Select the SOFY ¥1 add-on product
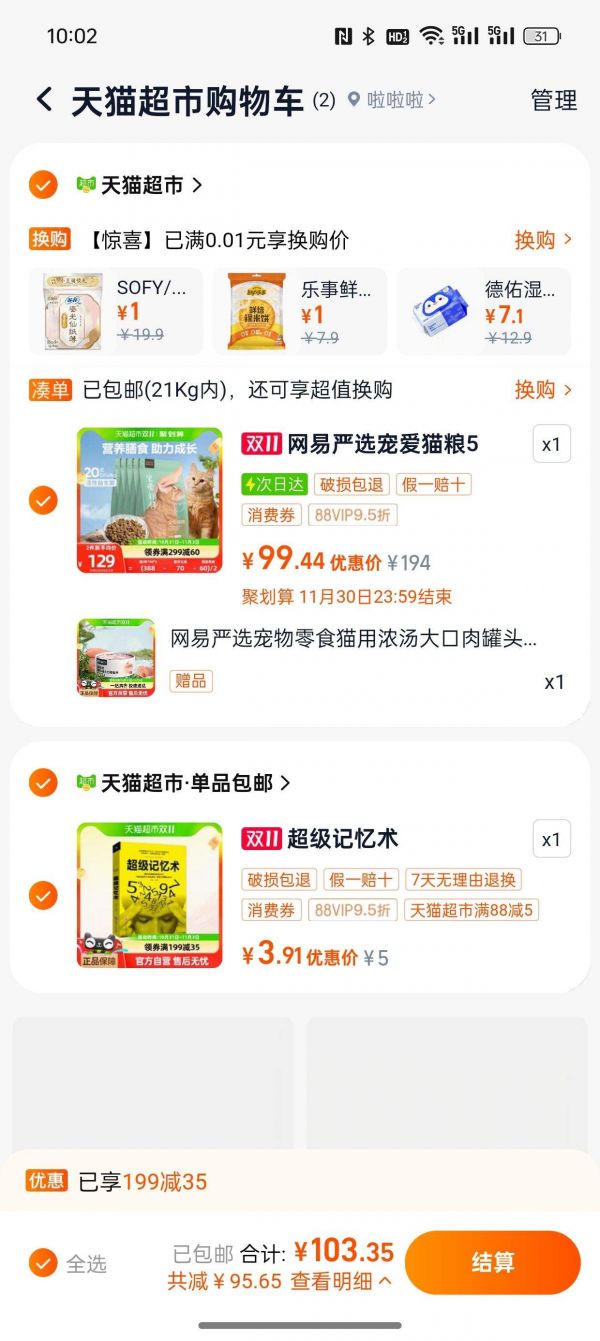This screenshot has width=600, height=1341. [x=116, y=311]
